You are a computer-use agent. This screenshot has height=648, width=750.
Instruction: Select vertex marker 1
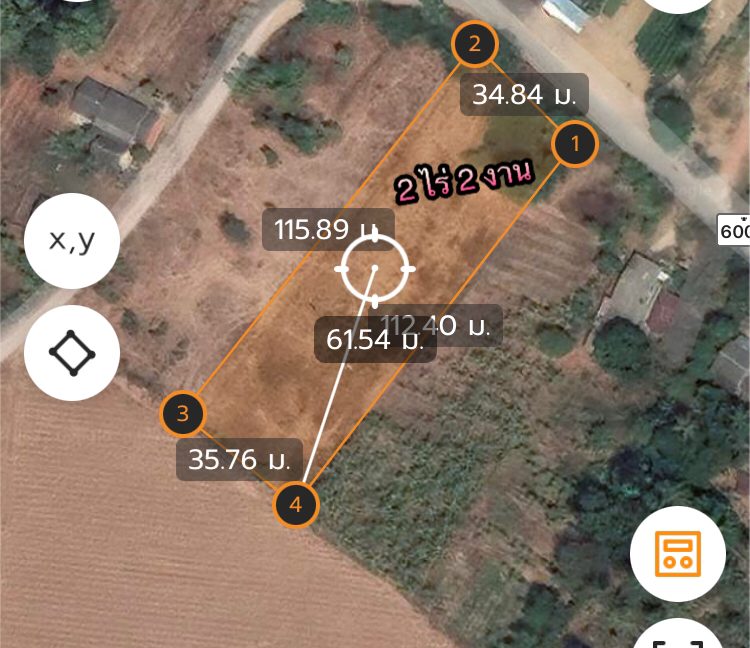(x=574, y=144)
